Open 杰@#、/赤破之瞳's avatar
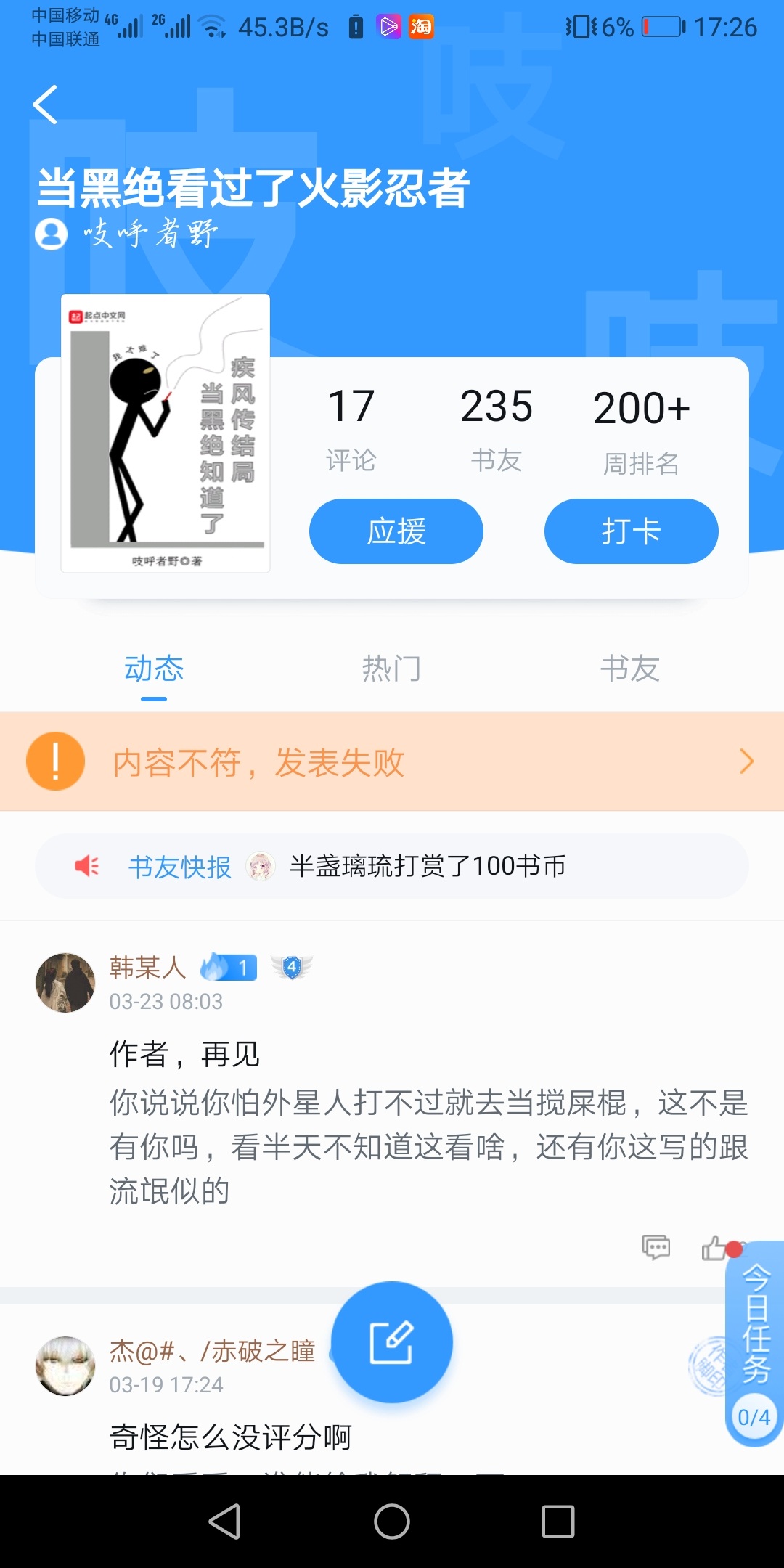 tap(65, 1366)
